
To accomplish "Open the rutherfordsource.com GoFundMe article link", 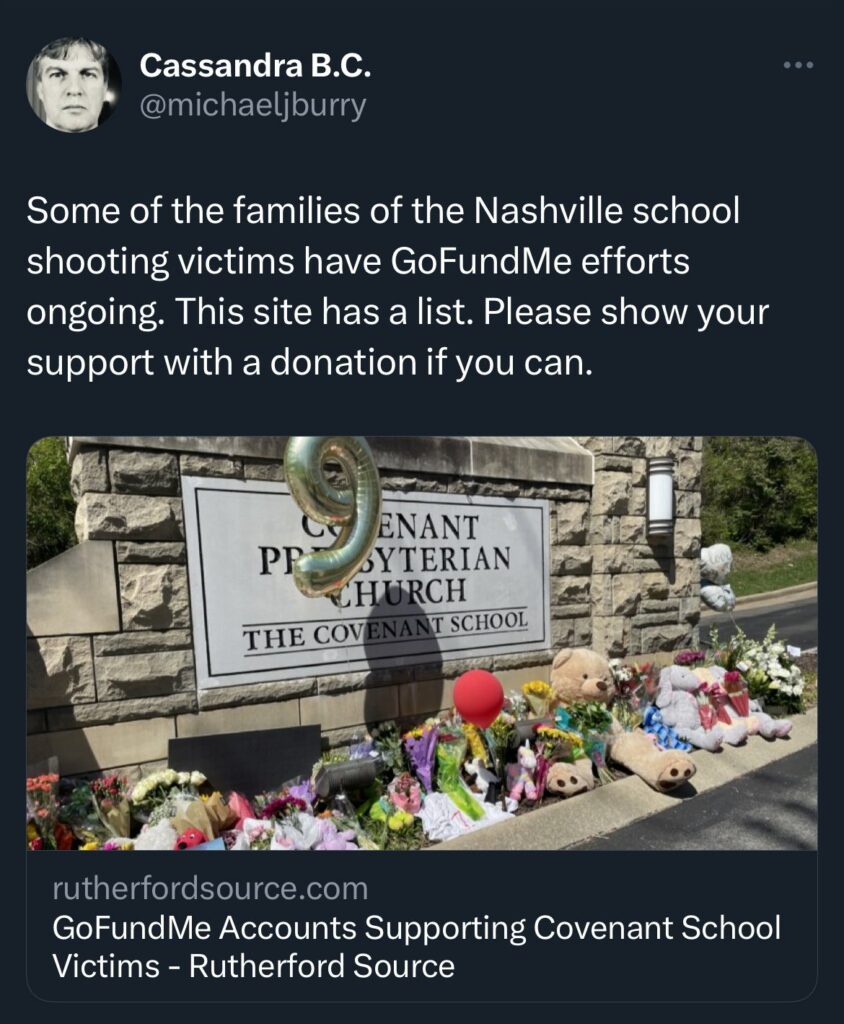I will [x=415, y=926].
